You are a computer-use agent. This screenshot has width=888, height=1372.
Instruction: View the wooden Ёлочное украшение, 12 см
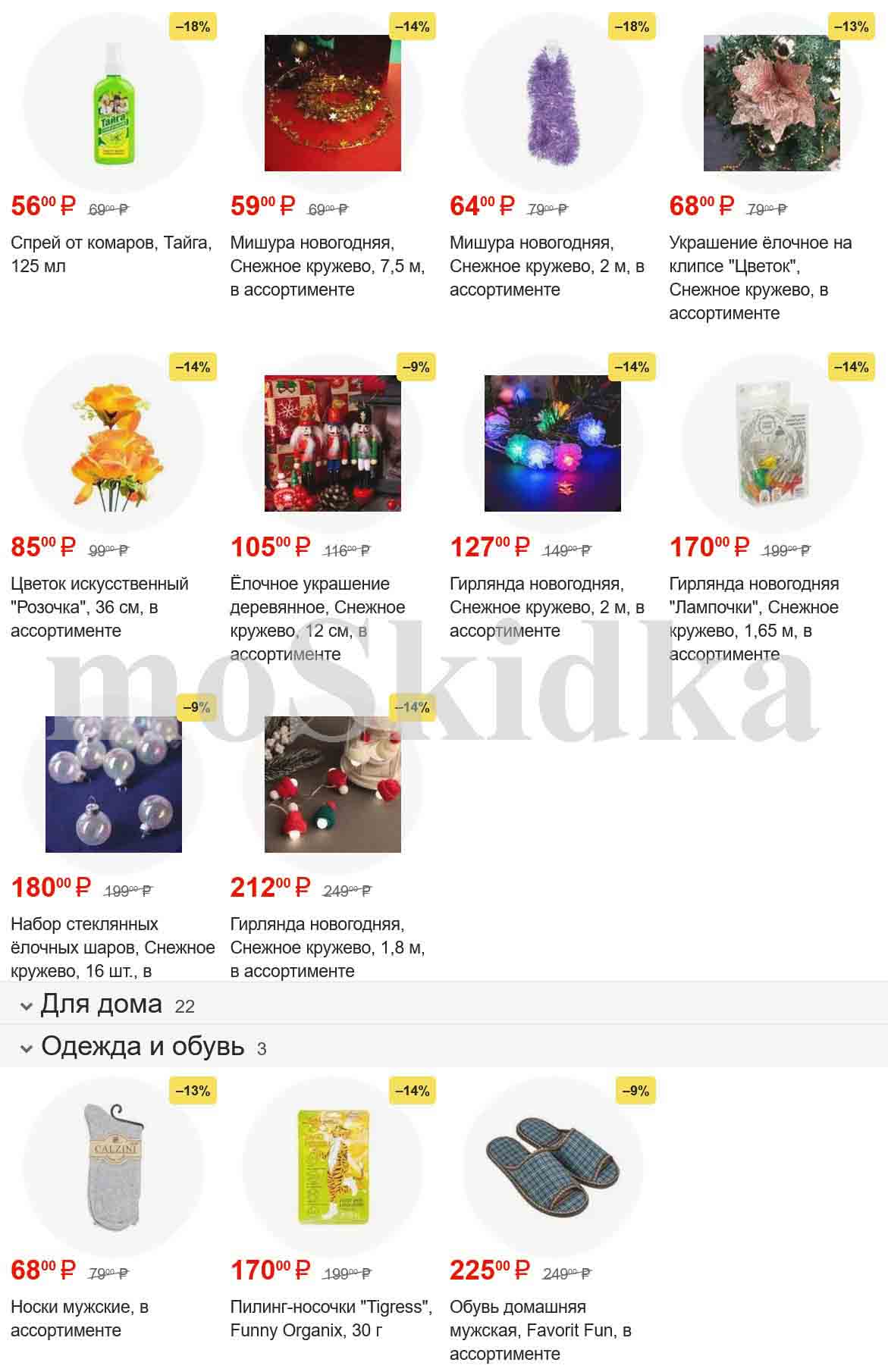pyautogui.click(x=332, y=443)
